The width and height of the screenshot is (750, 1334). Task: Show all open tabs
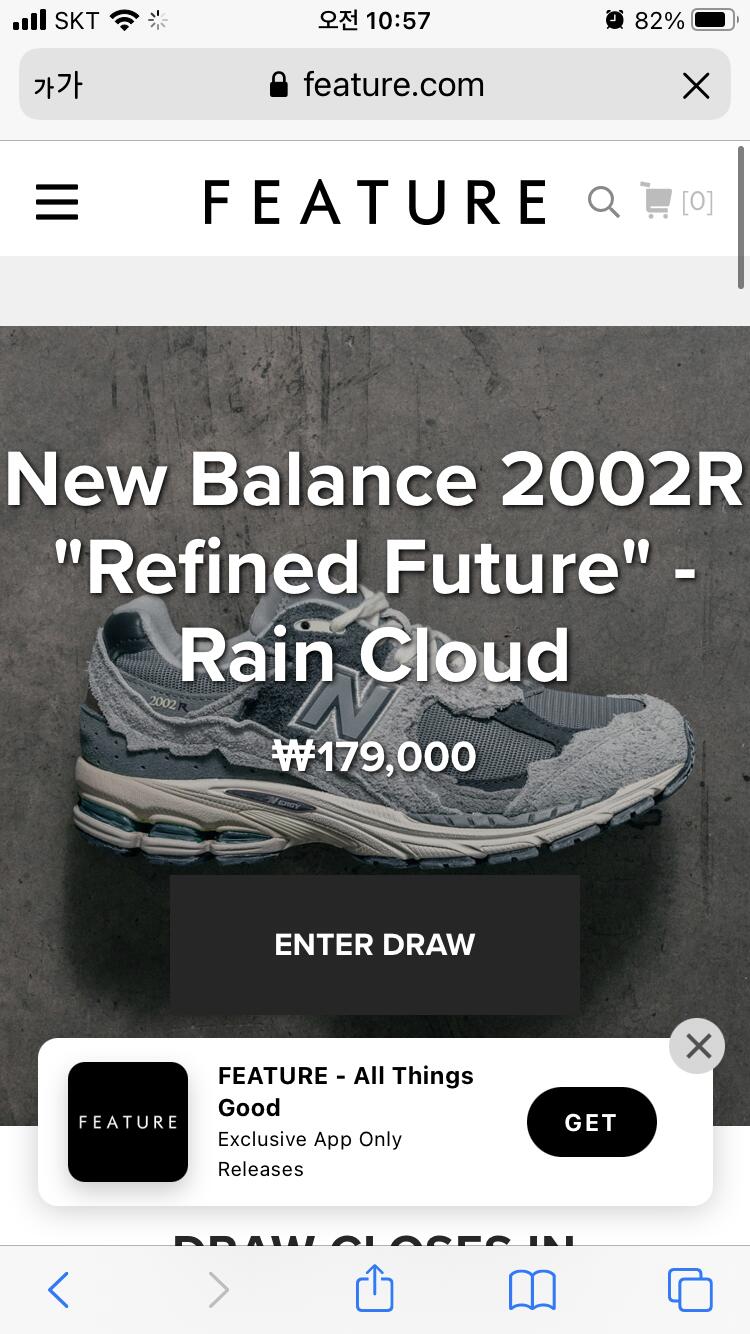pyautogui.click(x=690, y=1290)
